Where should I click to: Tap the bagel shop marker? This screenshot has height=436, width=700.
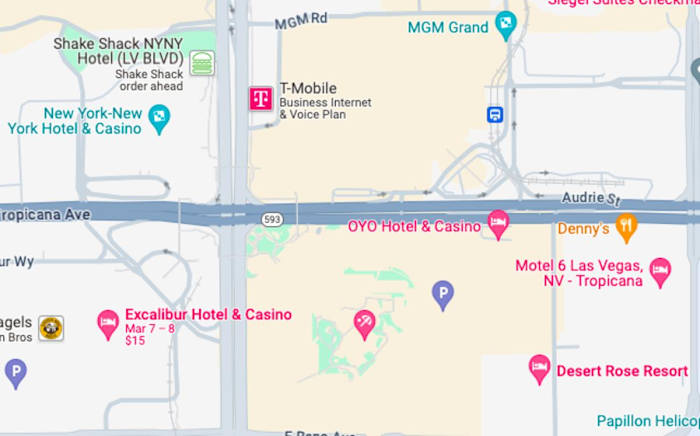[x=51, y=327]
